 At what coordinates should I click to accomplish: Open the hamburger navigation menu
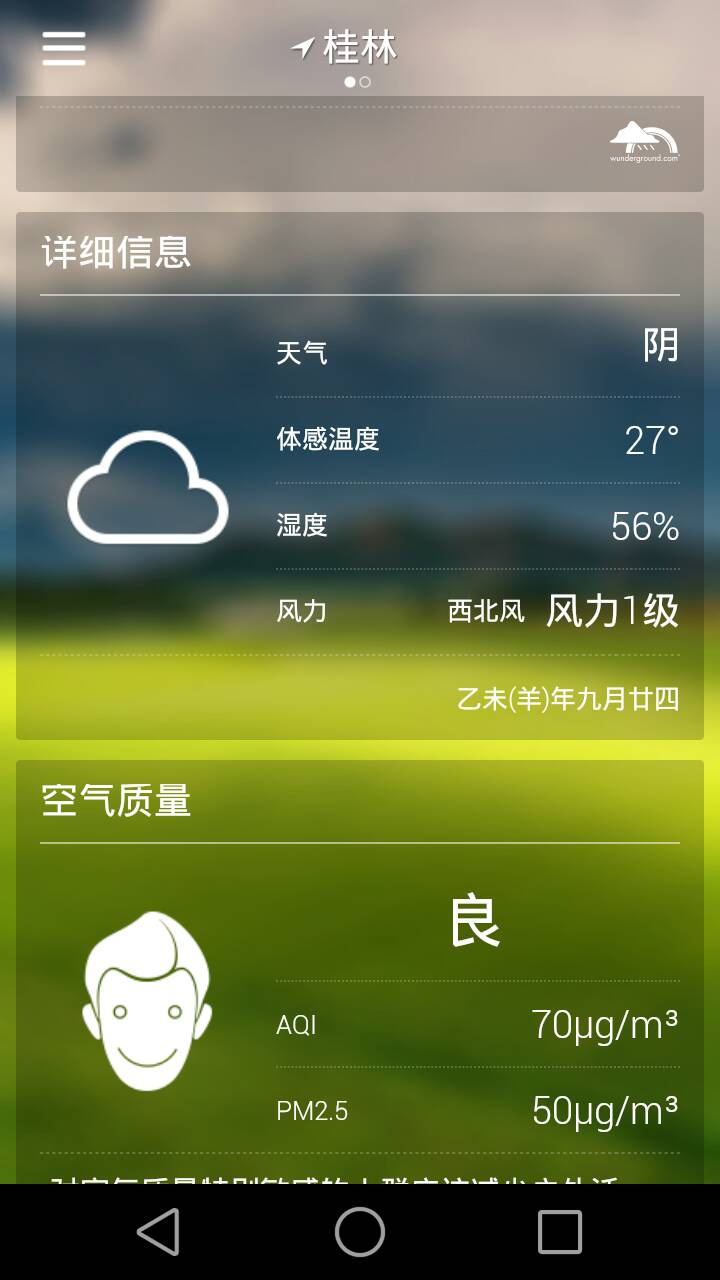pyautogui.click(x=63, y=47)
